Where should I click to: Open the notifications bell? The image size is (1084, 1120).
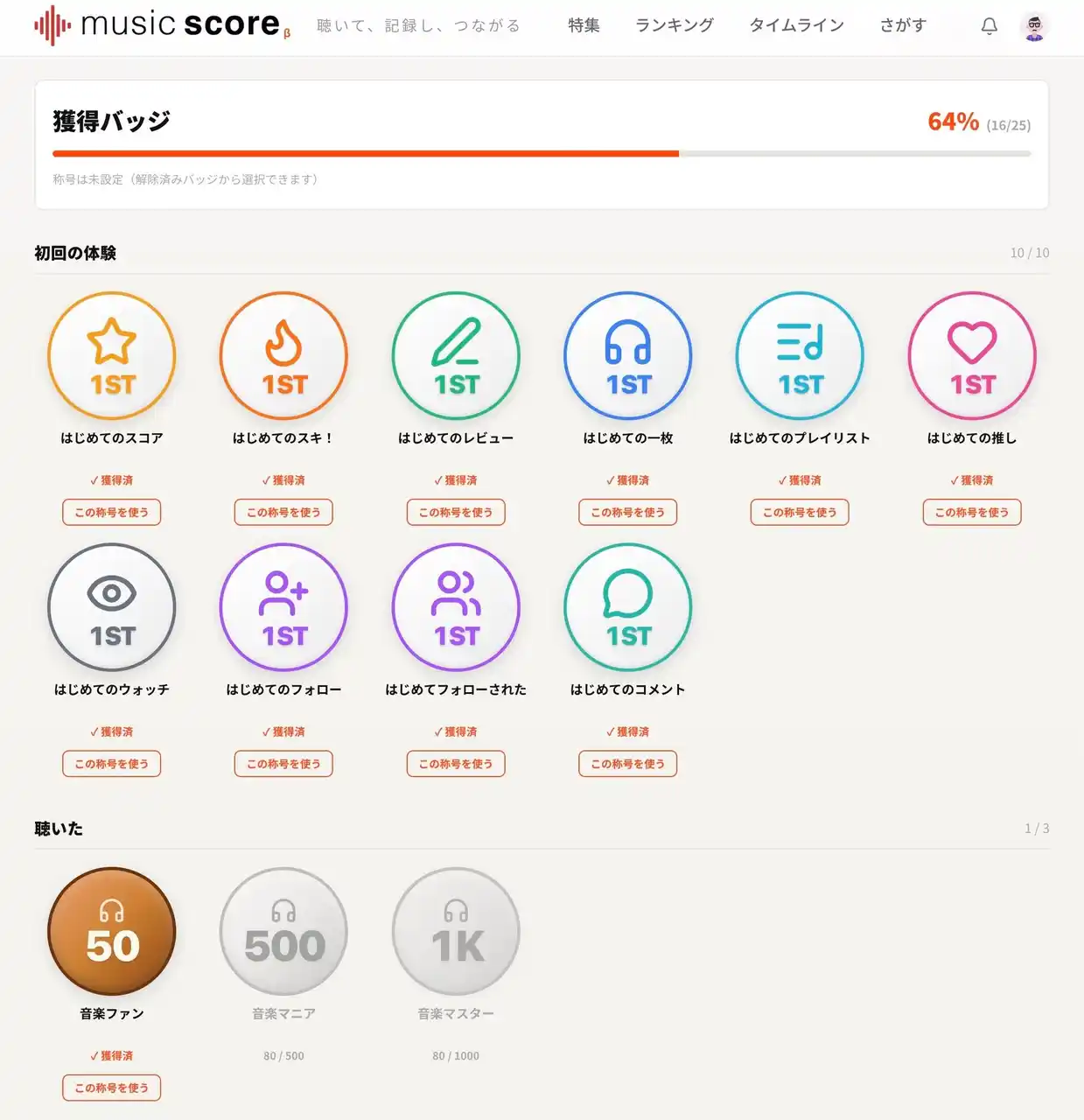989,26
